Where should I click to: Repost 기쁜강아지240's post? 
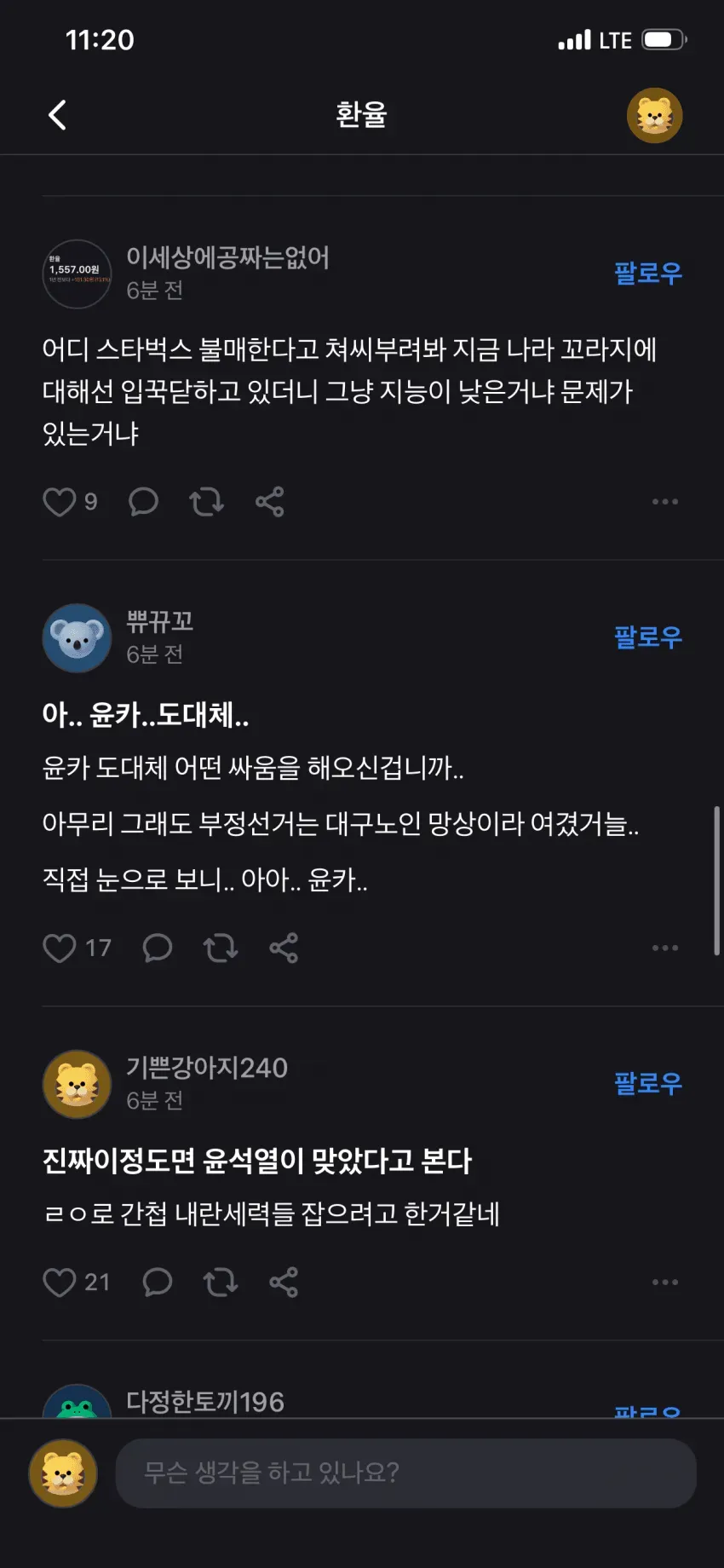pyautogui.click(x=221, y=1282)
